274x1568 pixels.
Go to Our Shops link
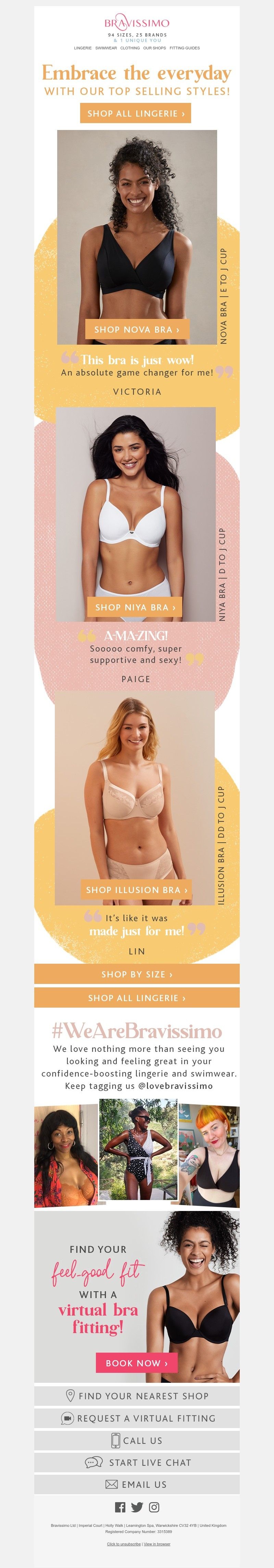[x=154, y=48]
